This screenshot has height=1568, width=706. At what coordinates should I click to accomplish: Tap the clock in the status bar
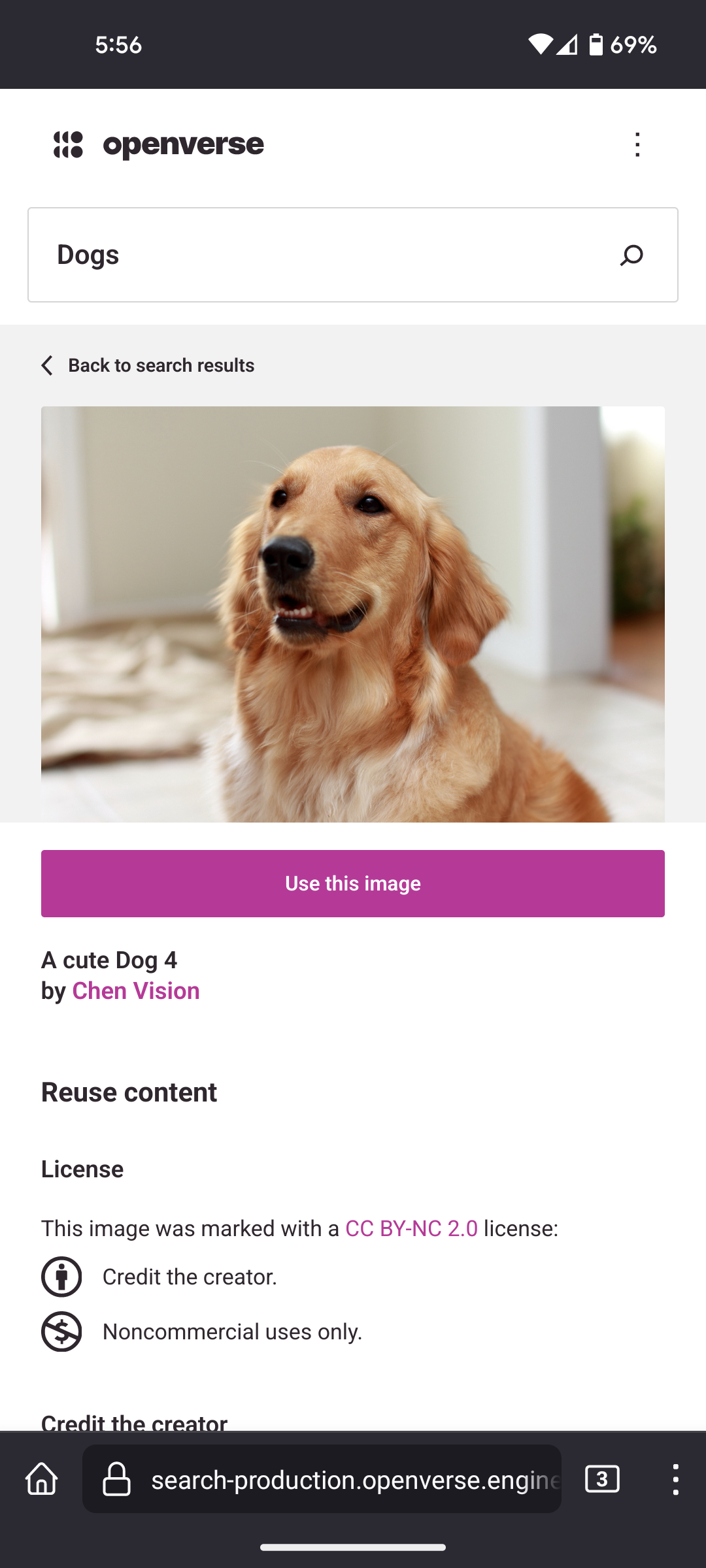[x=119, y=44]
